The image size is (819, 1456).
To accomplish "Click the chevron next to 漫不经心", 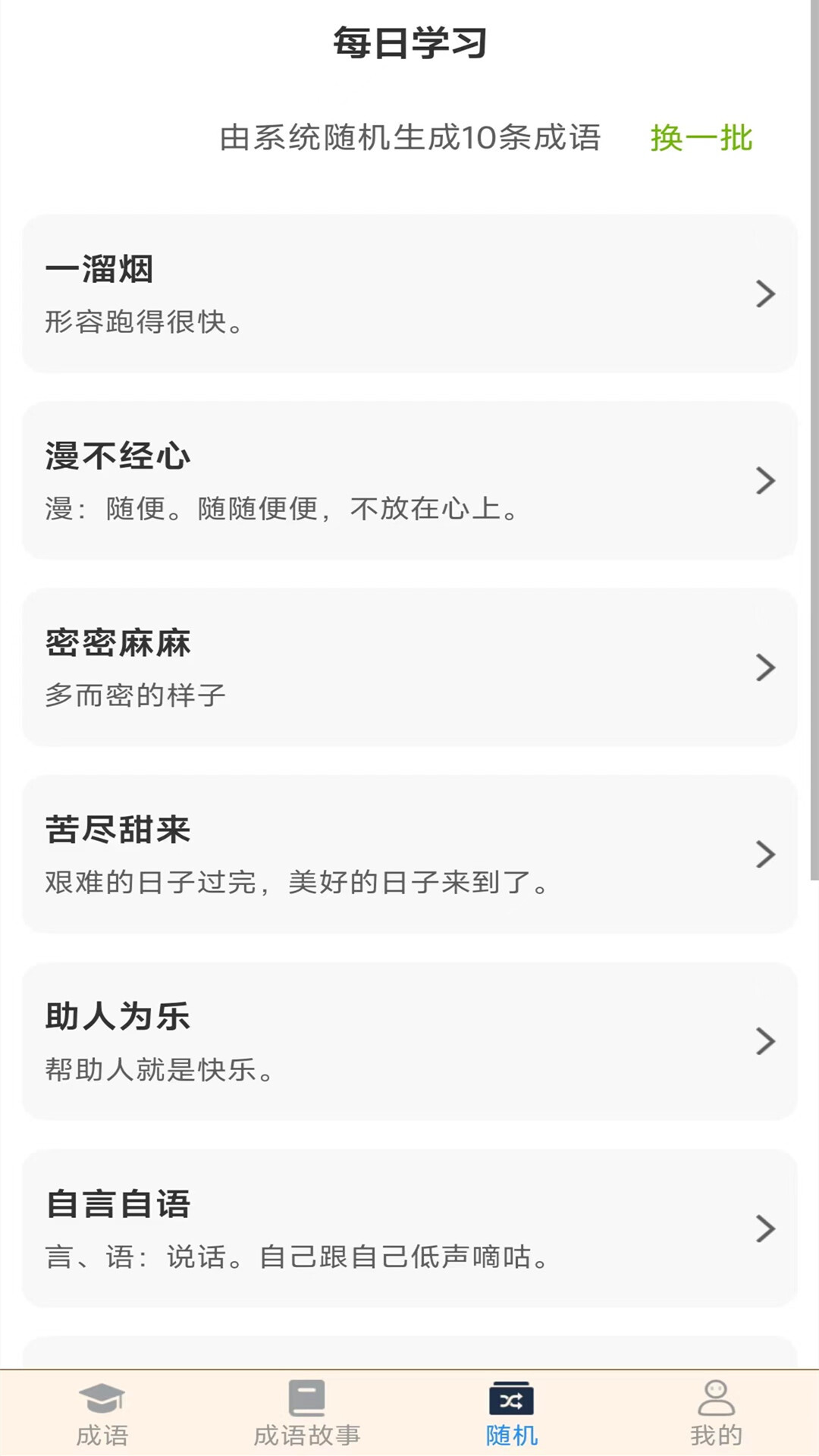I will coord(764,481).
